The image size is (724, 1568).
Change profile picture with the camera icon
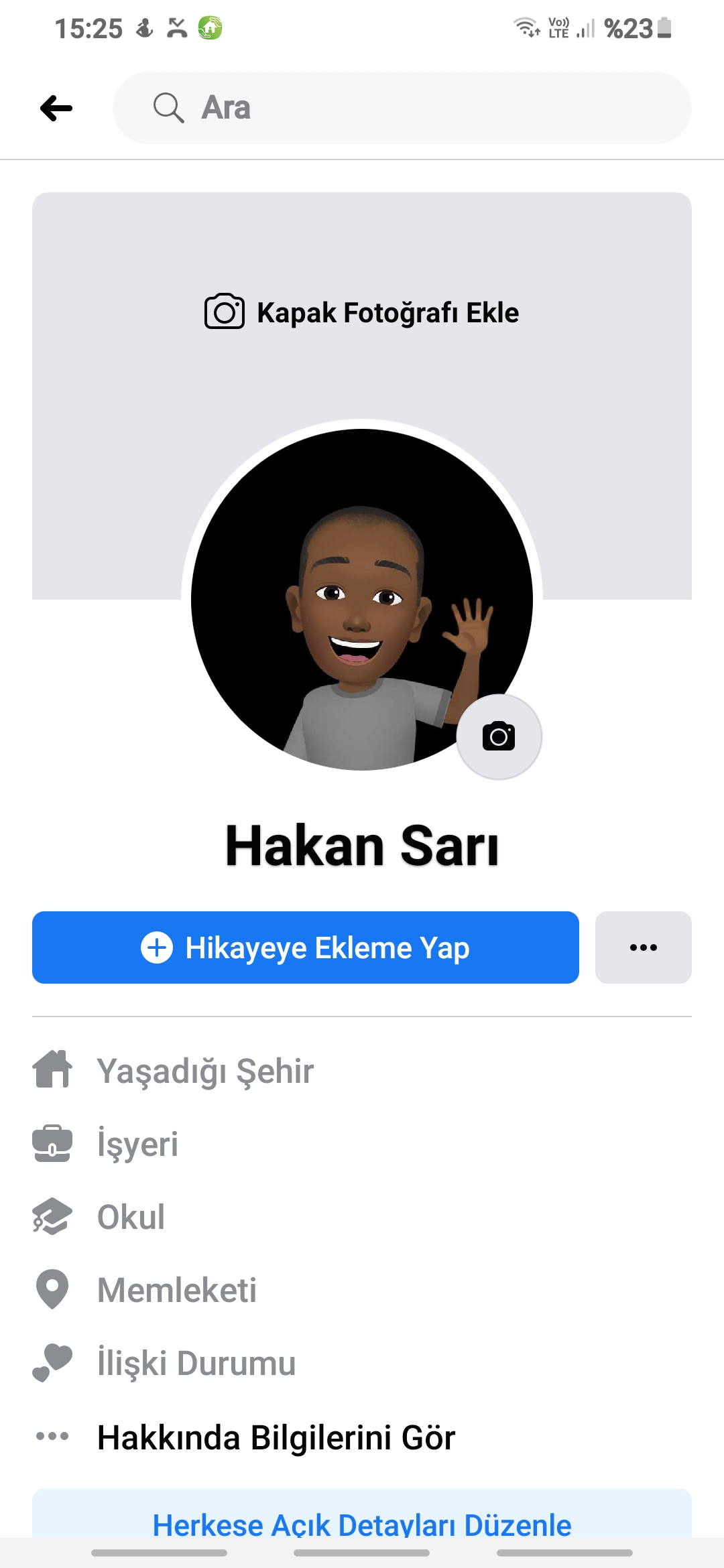(x=499, y=736)
